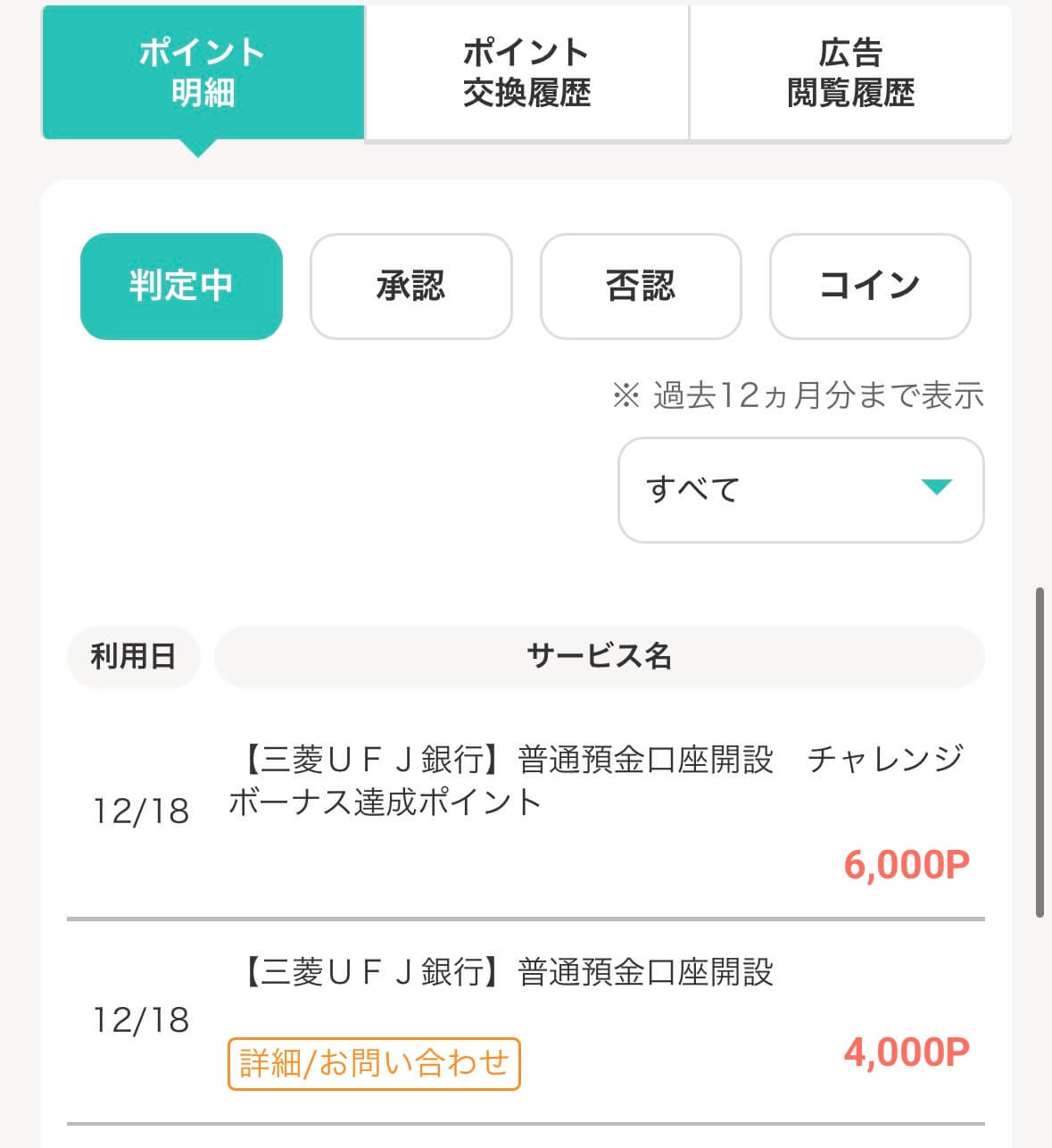Click the 利用日 column header
Screen dimensions: 1052x1148
(x=134, y=656)
